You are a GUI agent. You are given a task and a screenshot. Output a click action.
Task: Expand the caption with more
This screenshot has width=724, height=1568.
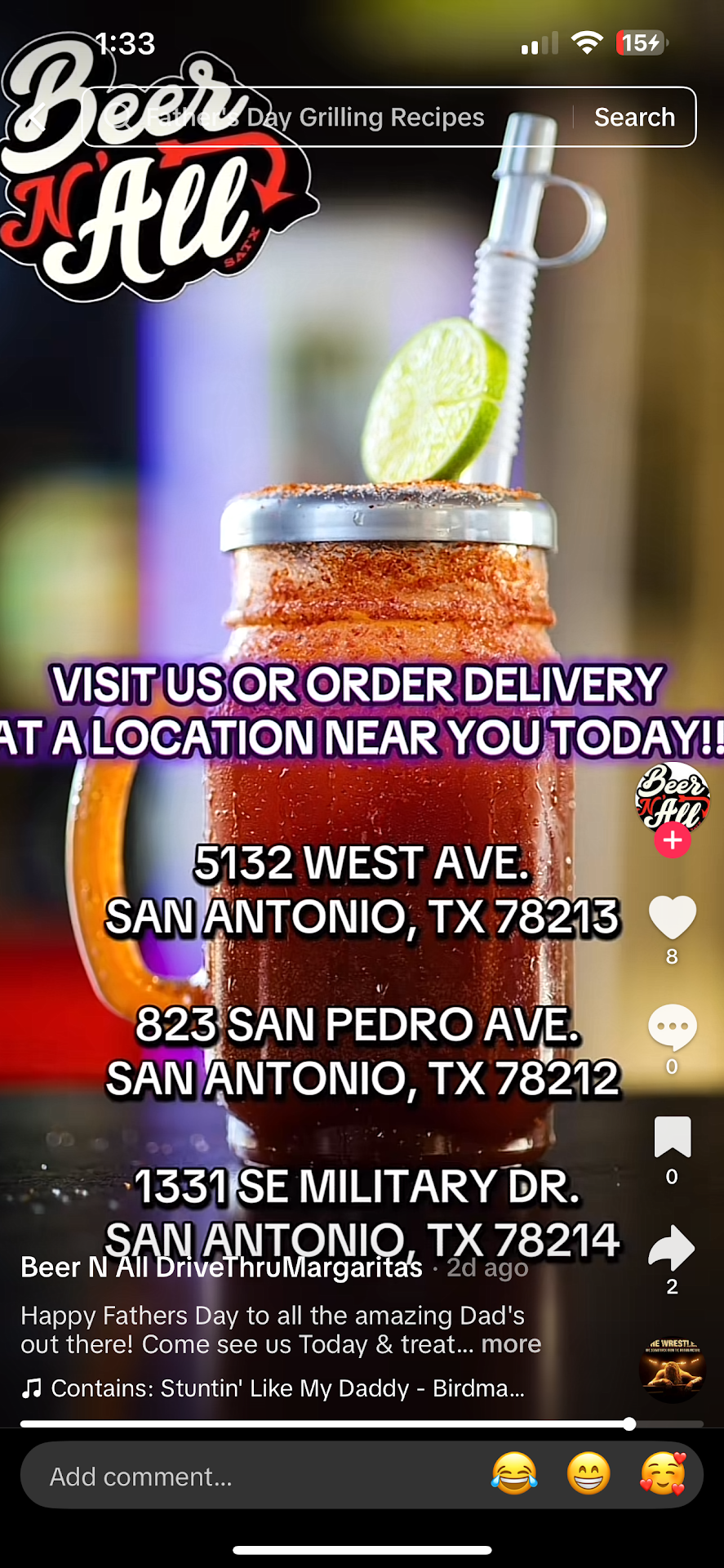511,1344
